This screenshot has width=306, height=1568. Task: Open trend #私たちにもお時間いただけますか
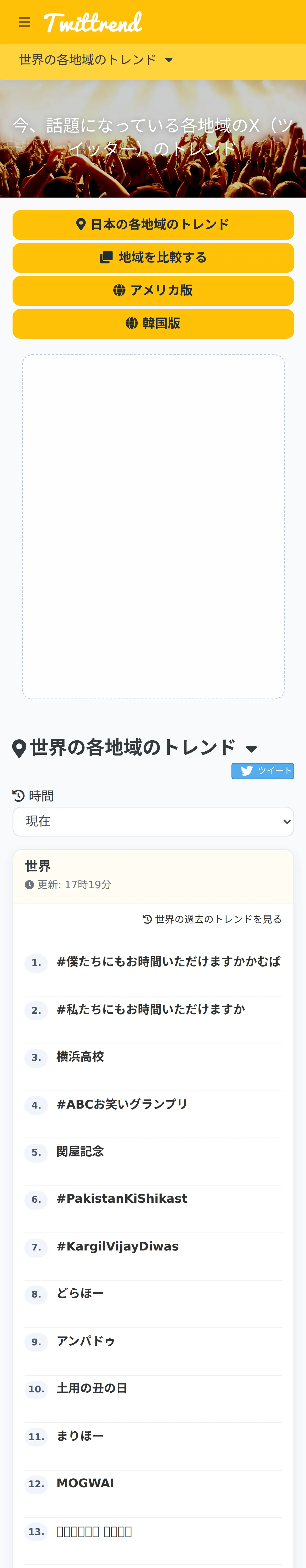(151, 1009)
